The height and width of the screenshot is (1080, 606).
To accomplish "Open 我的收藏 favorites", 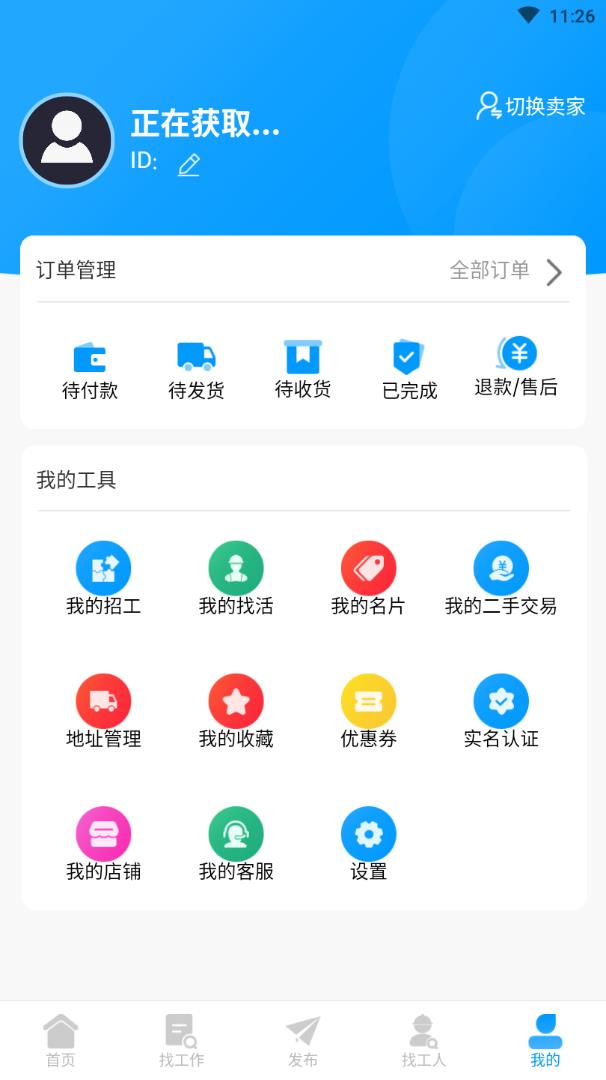I will [x=236, y=712].
